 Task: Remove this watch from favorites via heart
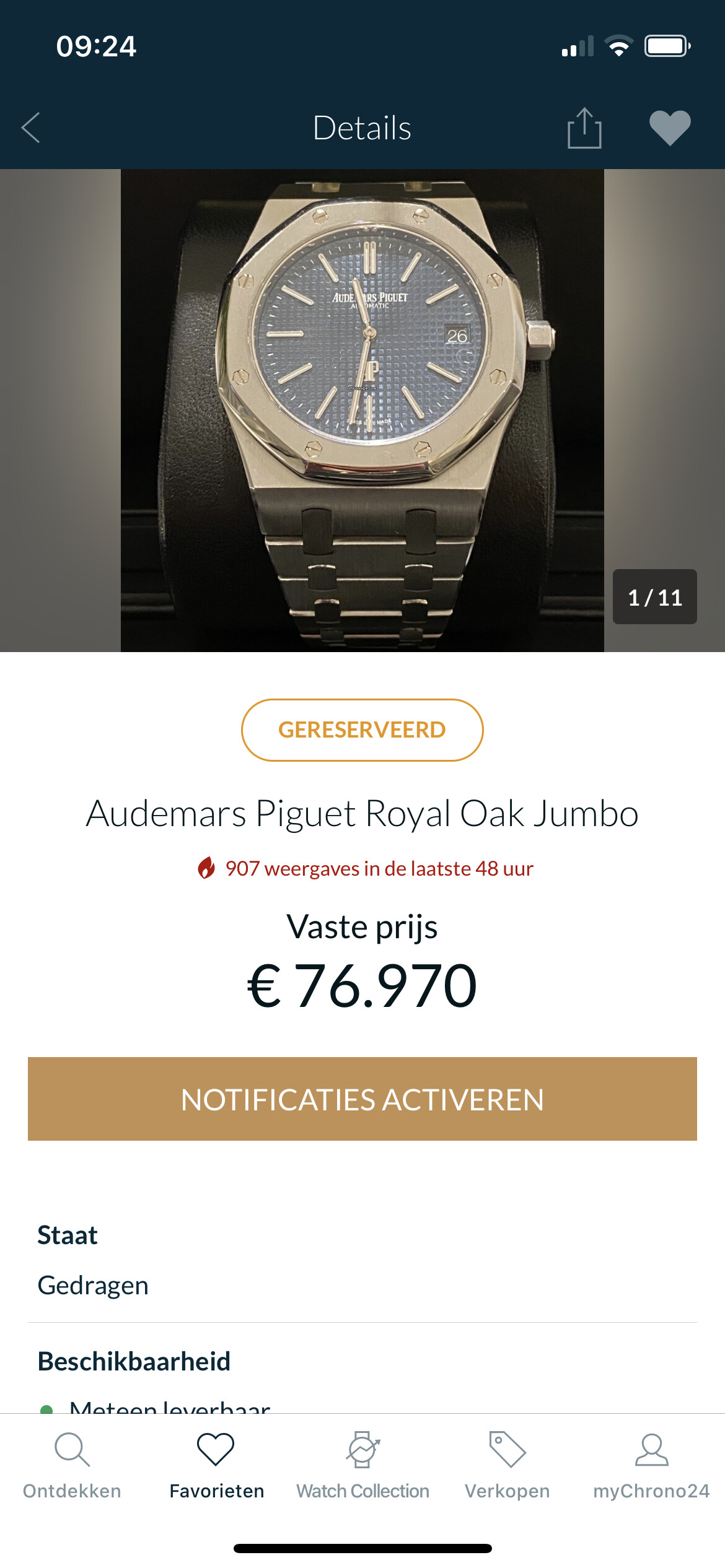(x=670, y=128)
